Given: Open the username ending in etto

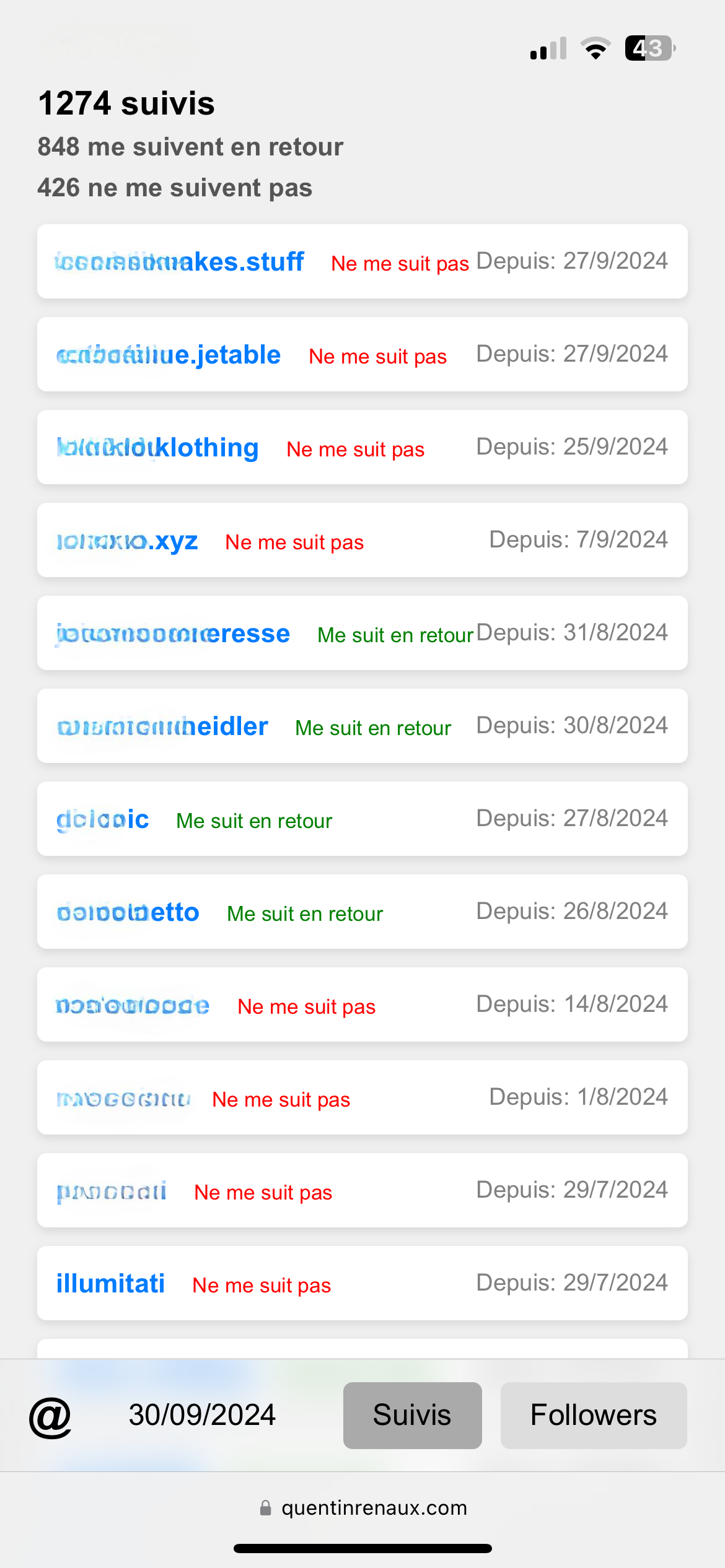Looking at the screenshot, I should click(128, 912).
